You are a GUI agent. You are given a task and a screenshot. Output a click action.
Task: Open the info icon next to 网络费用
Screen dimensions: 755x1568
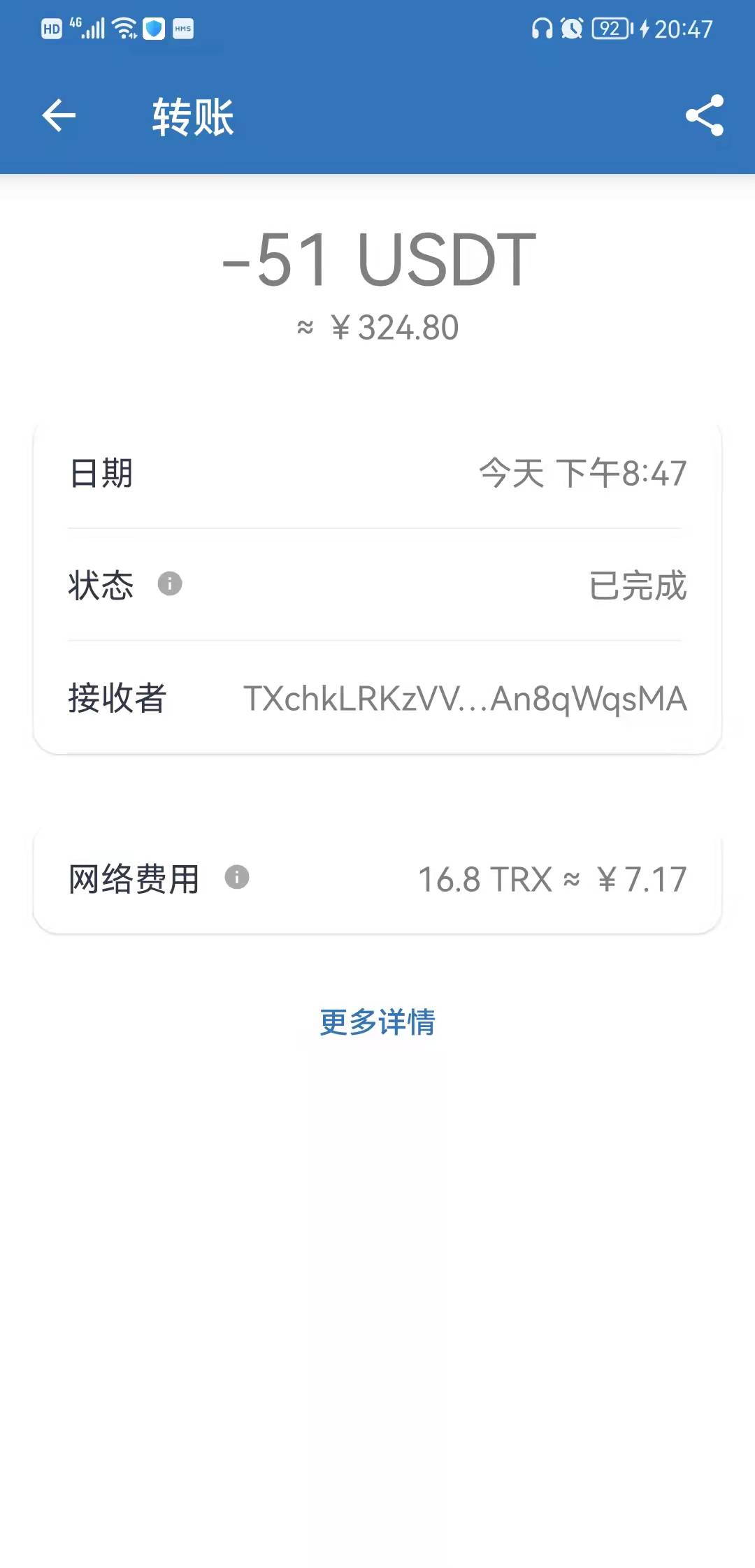(237, 877)
